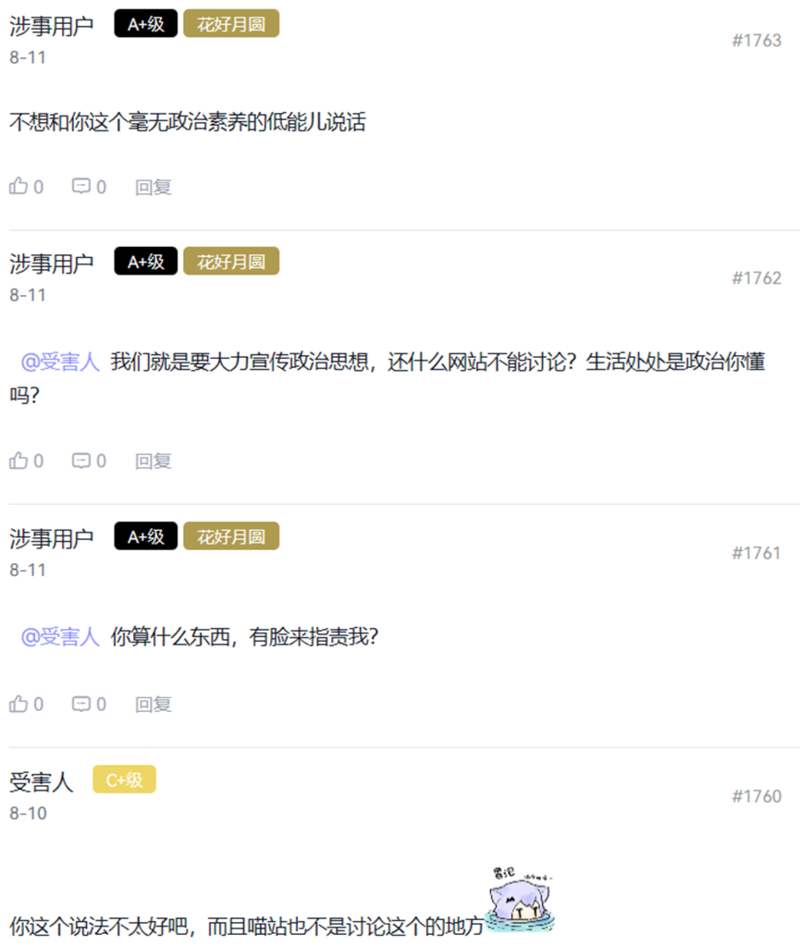The image size is (800, 946).
Task: Open the comment icon under post #1761
Action: point(81,704)
